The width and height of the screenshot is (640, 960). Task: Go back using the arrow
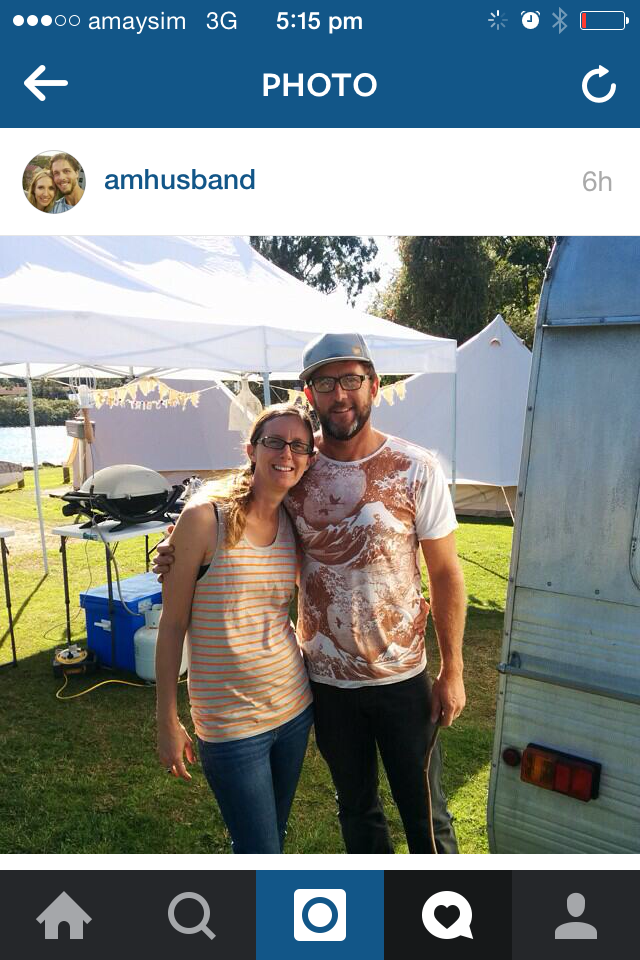coord(45,84)
